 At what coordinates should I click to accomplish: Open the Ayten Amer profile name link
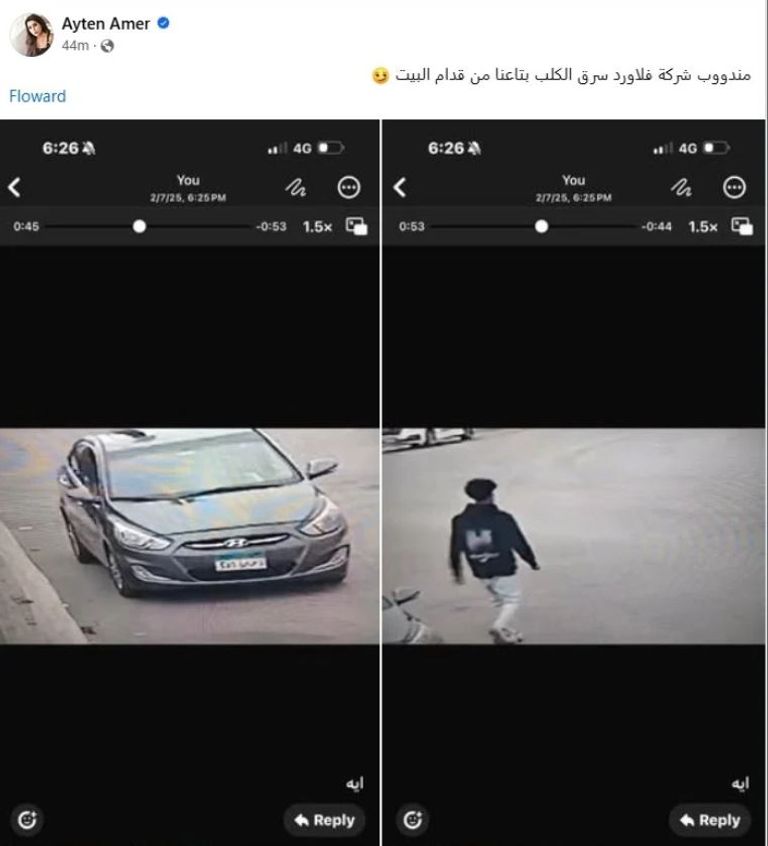click(106, 24)
